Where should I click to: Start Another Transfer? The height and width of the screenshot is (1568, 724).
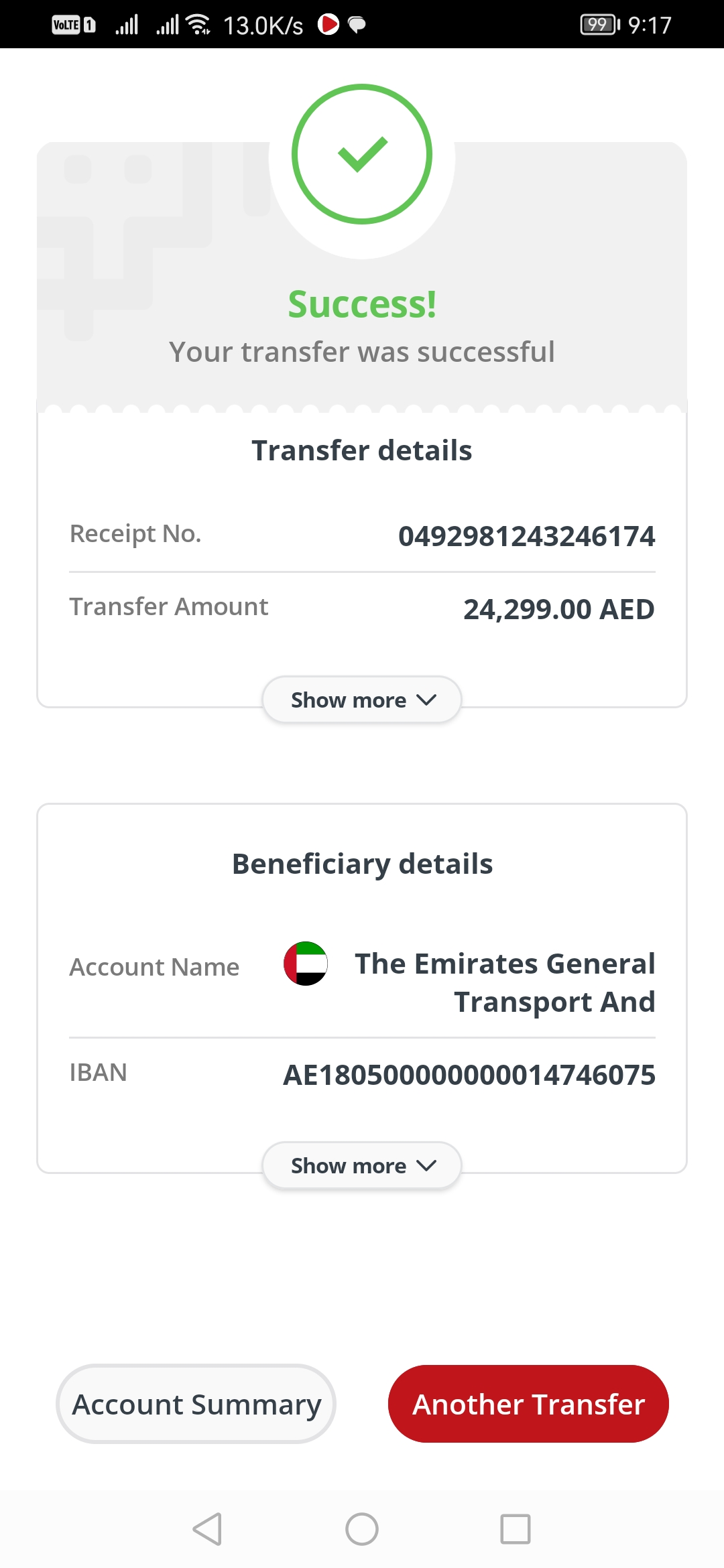pyautogui.click(x=528, y=1404)
